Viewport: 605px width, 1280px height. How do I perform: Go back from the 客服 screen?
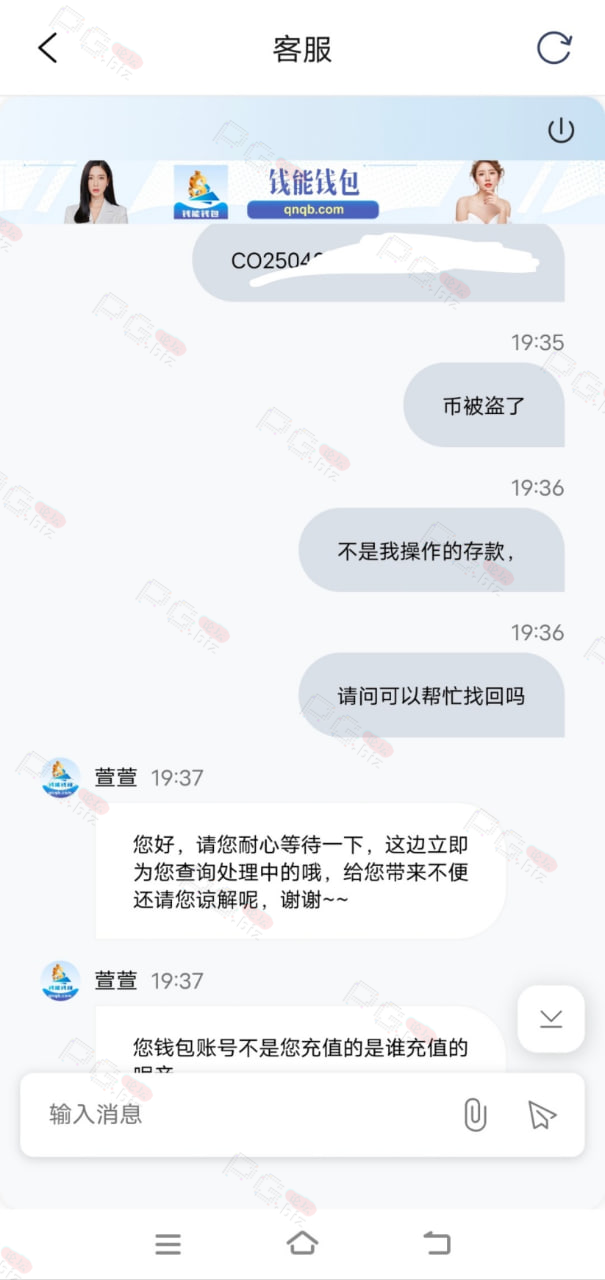47,48
